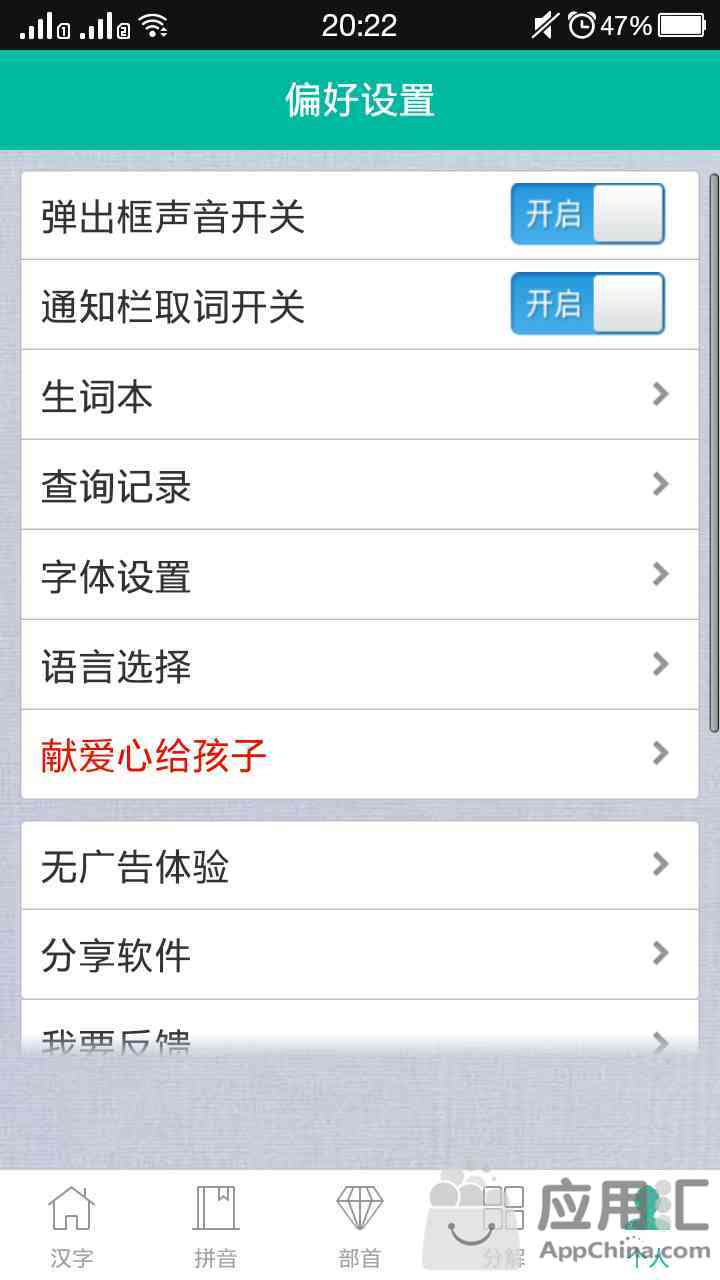The width and height of the screenshot is (720, 1280).
Task: Switch to the 汉字 tab
Action: (x=72, y=1226)
